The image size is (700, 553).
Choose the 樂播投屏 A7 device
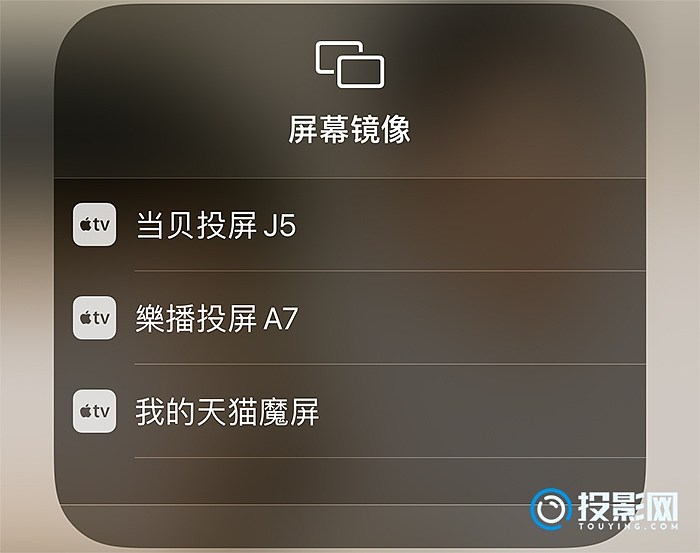pos(217,318)
